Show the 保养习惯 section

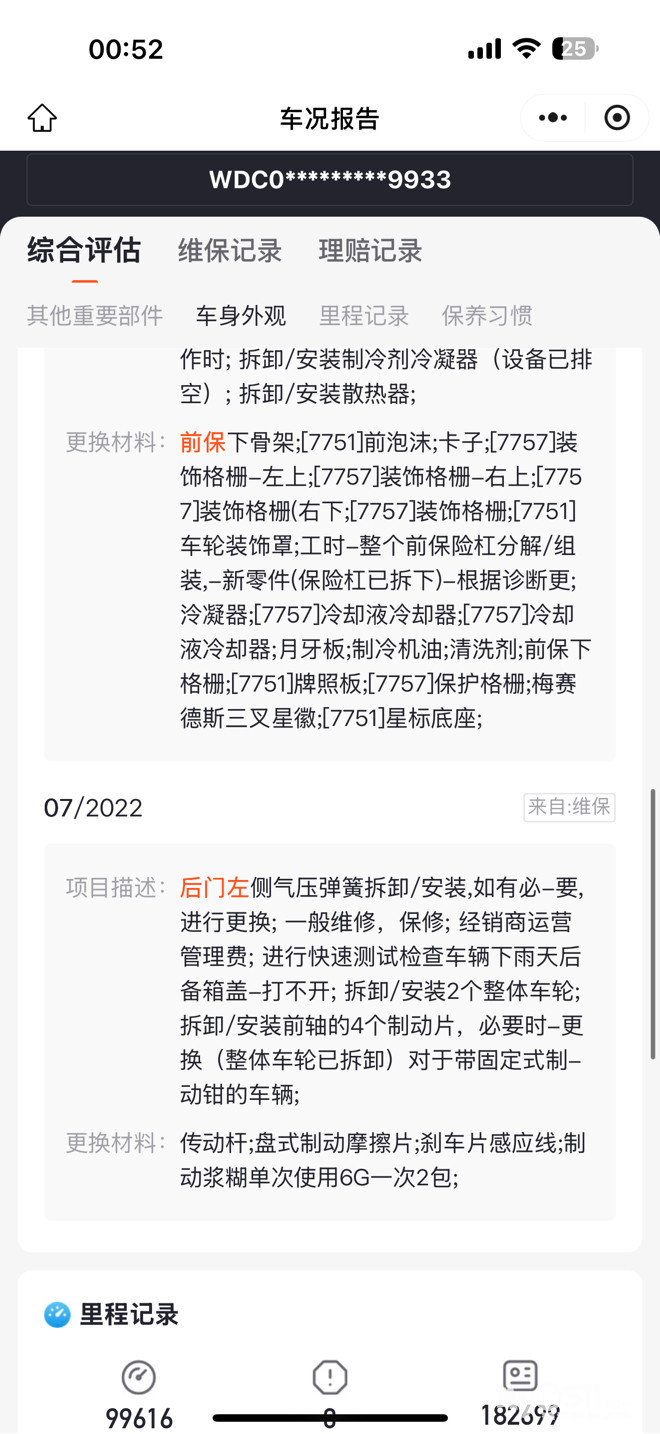coord(487,316)
